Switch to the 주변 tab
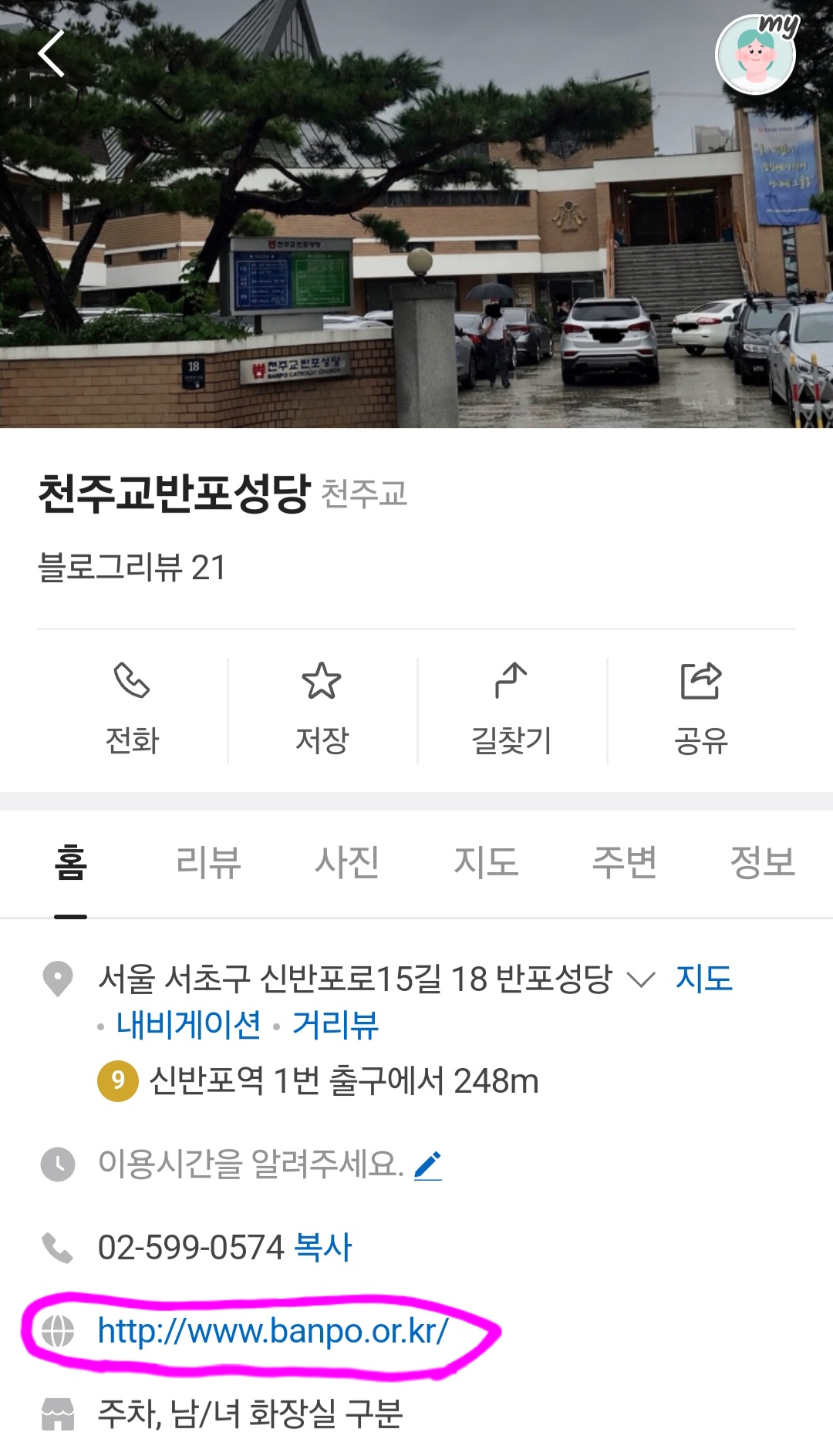 pyautogui.click(x=624, y=862)
